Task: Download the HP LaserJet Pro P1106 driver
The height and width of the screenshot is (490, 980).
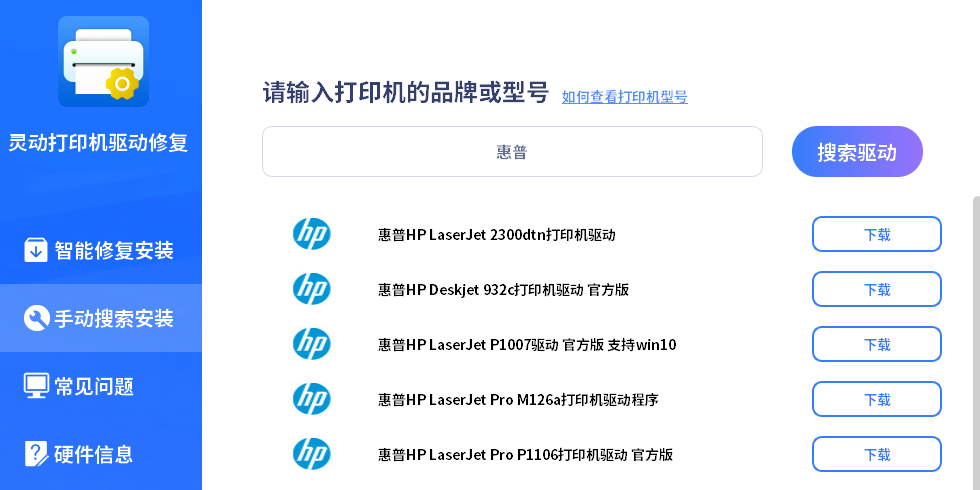Action: tap(876, 454)
